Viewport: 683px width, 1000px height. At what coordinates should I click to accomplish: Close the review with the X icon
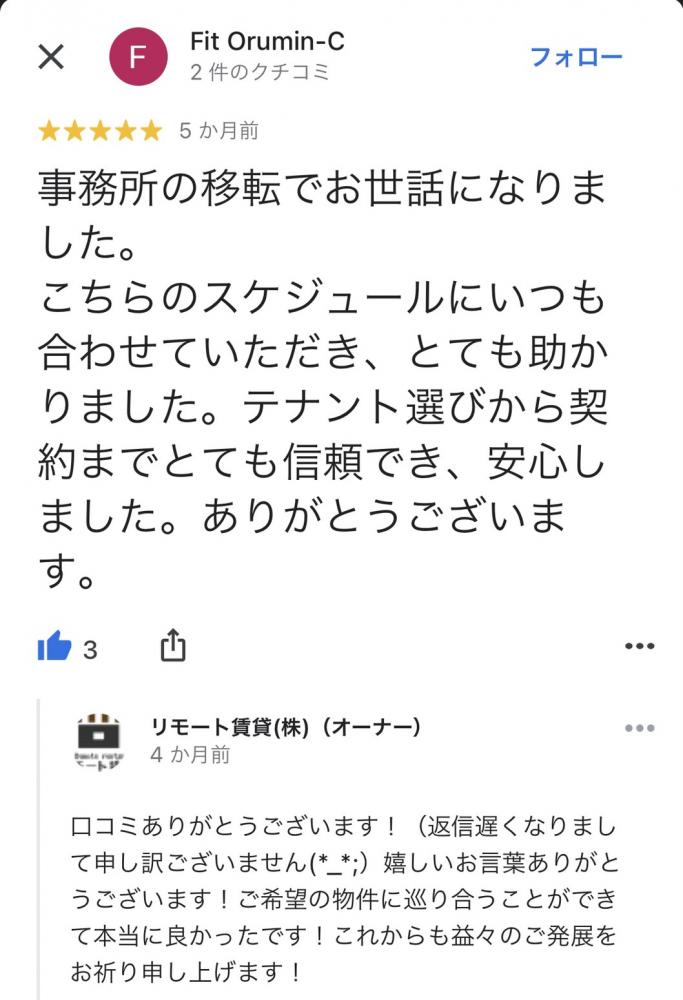50,56
